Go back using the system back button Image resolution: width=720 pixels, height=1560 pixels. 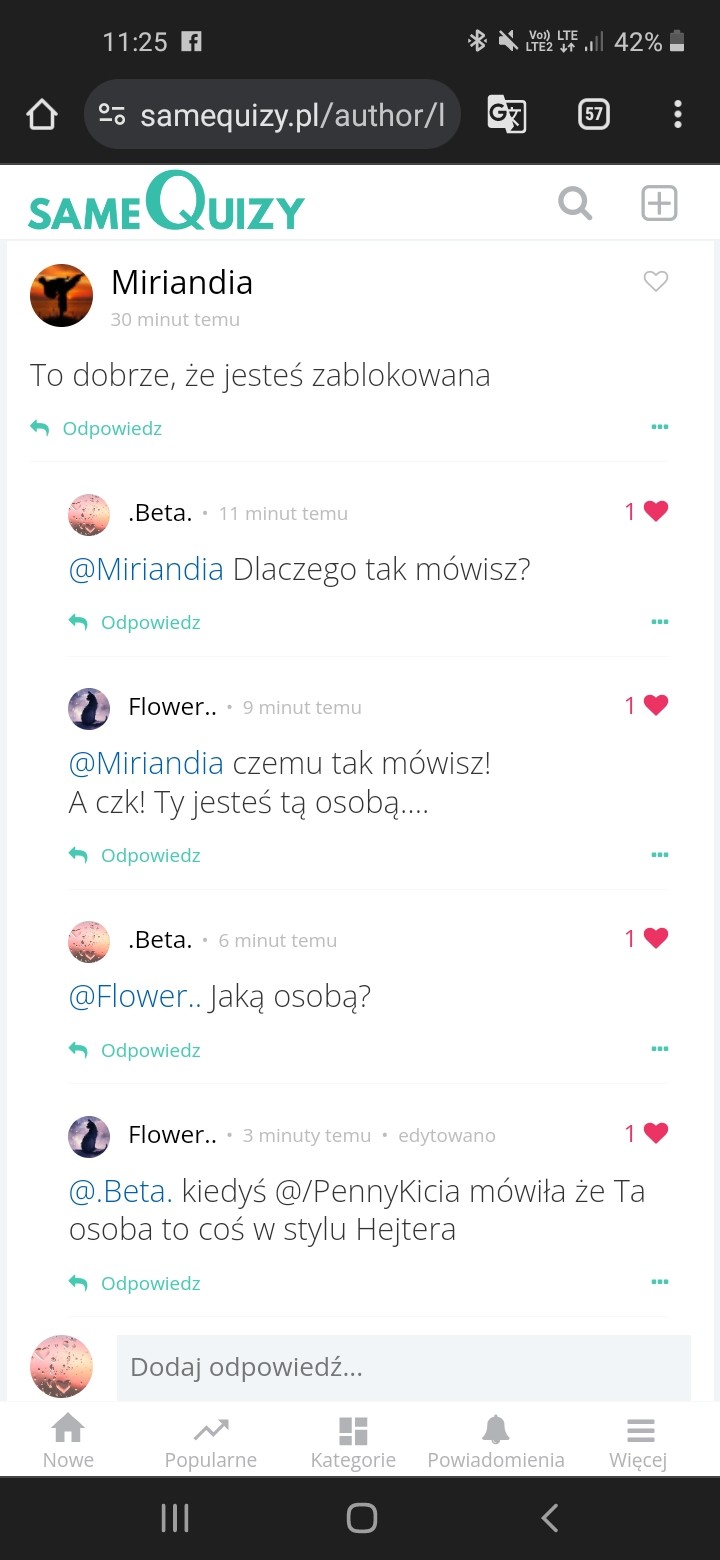(549, 1518)
